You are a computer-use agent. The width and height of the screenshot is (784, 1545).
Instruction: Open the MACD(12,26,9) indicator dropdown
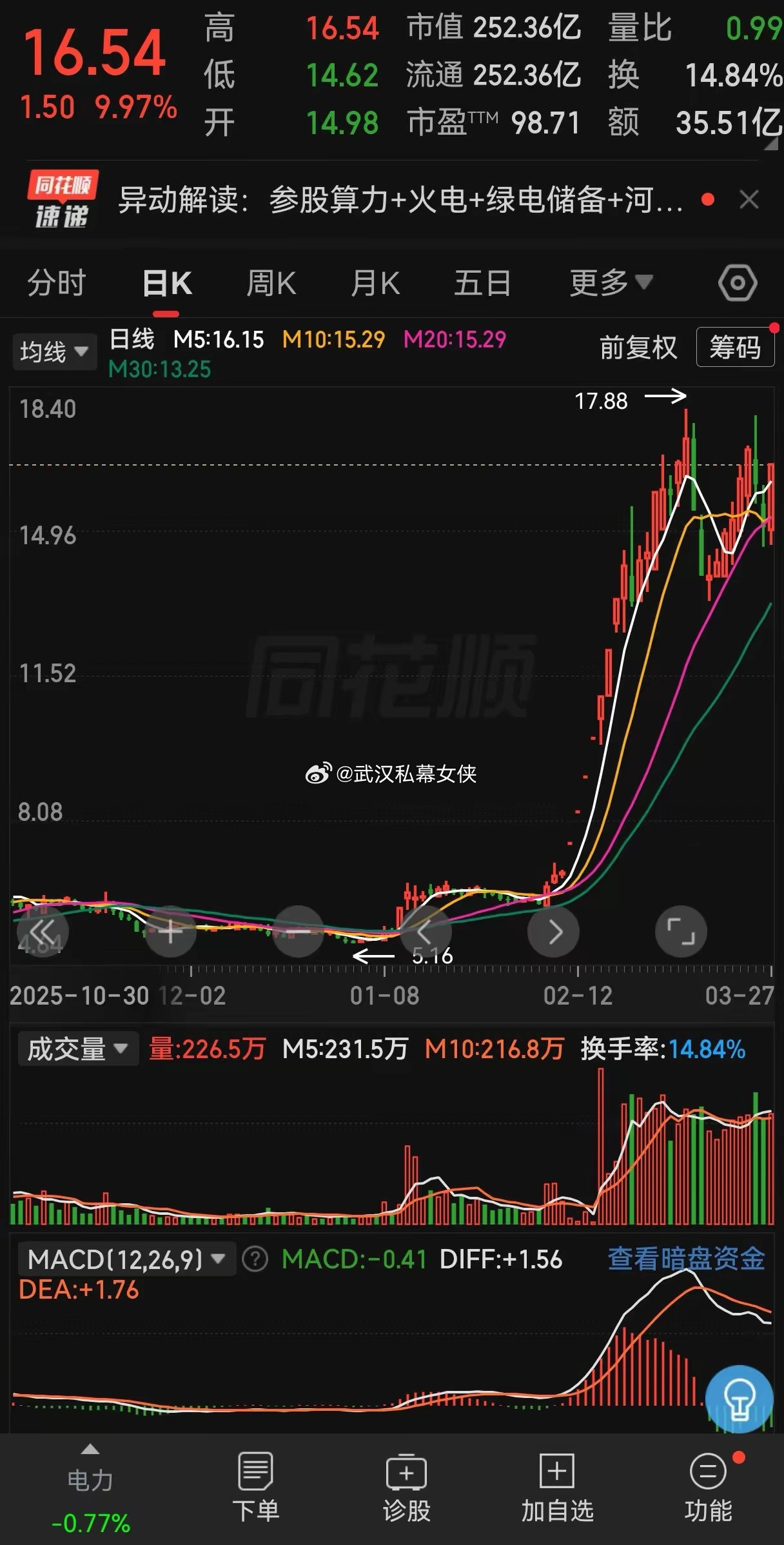point(124,1258)
